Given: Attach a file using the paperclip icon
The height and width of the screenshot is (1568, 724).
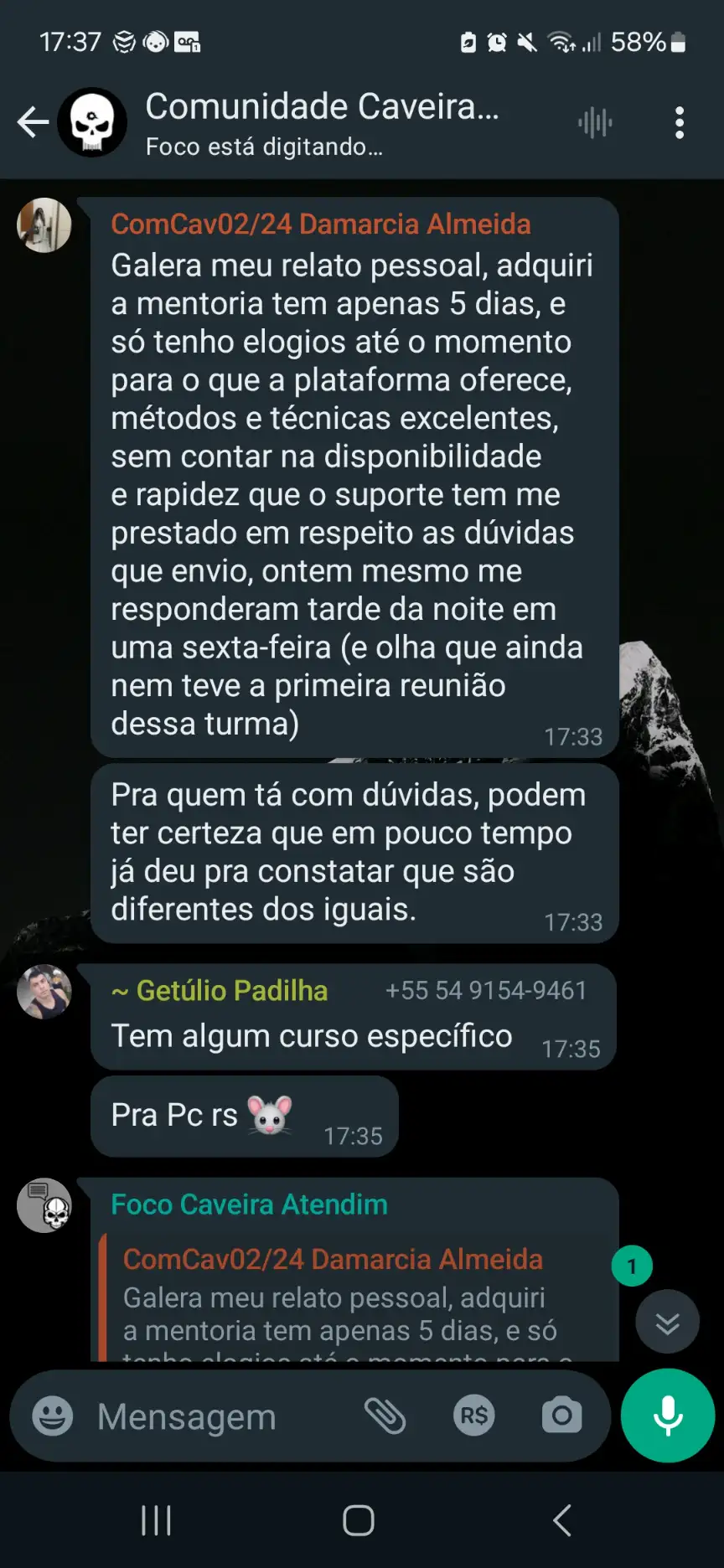Looking at the screenshot, I should pos(386,1416).
